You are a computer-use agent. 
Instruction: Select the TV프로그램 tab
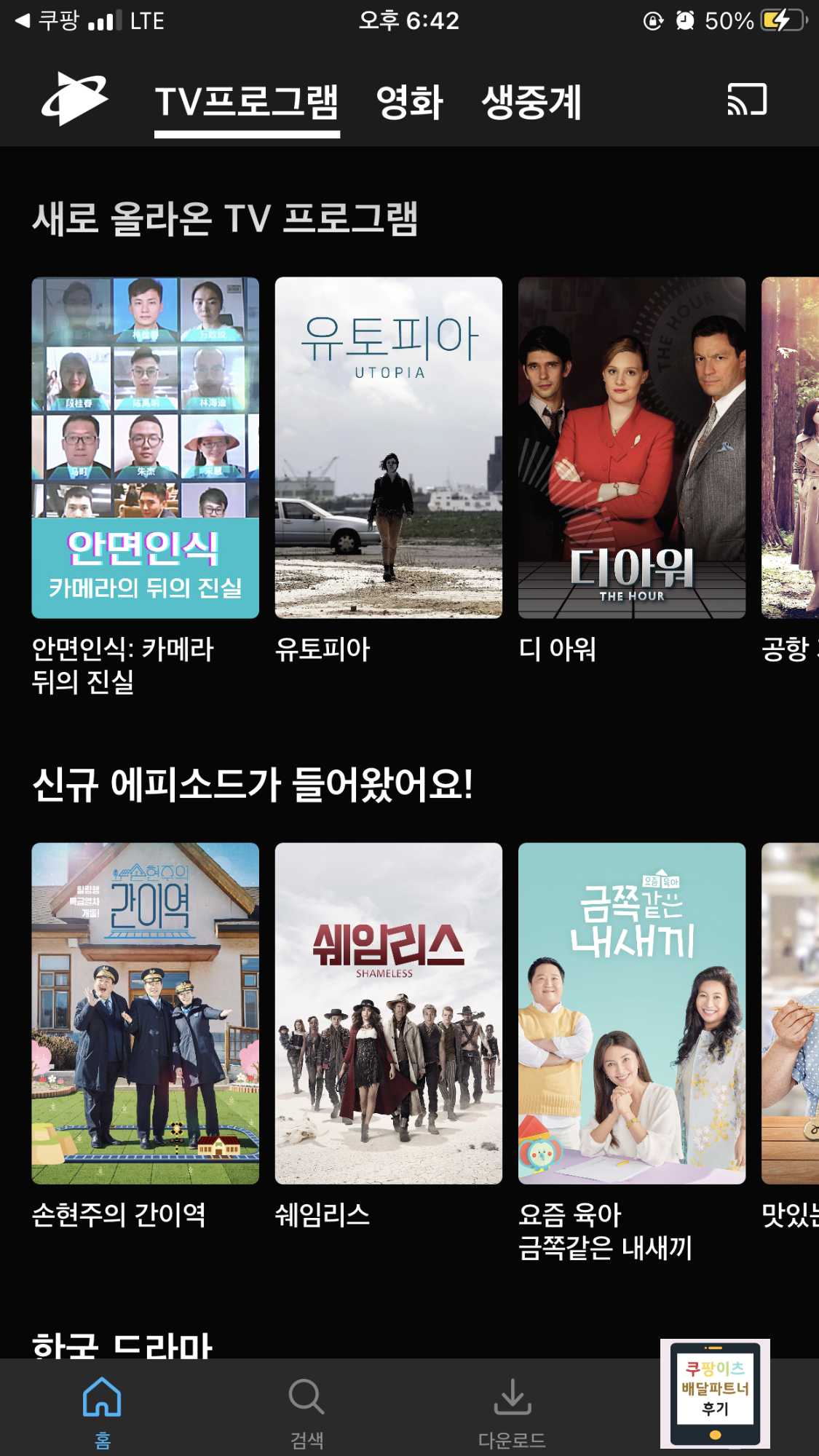coord(247,102)
